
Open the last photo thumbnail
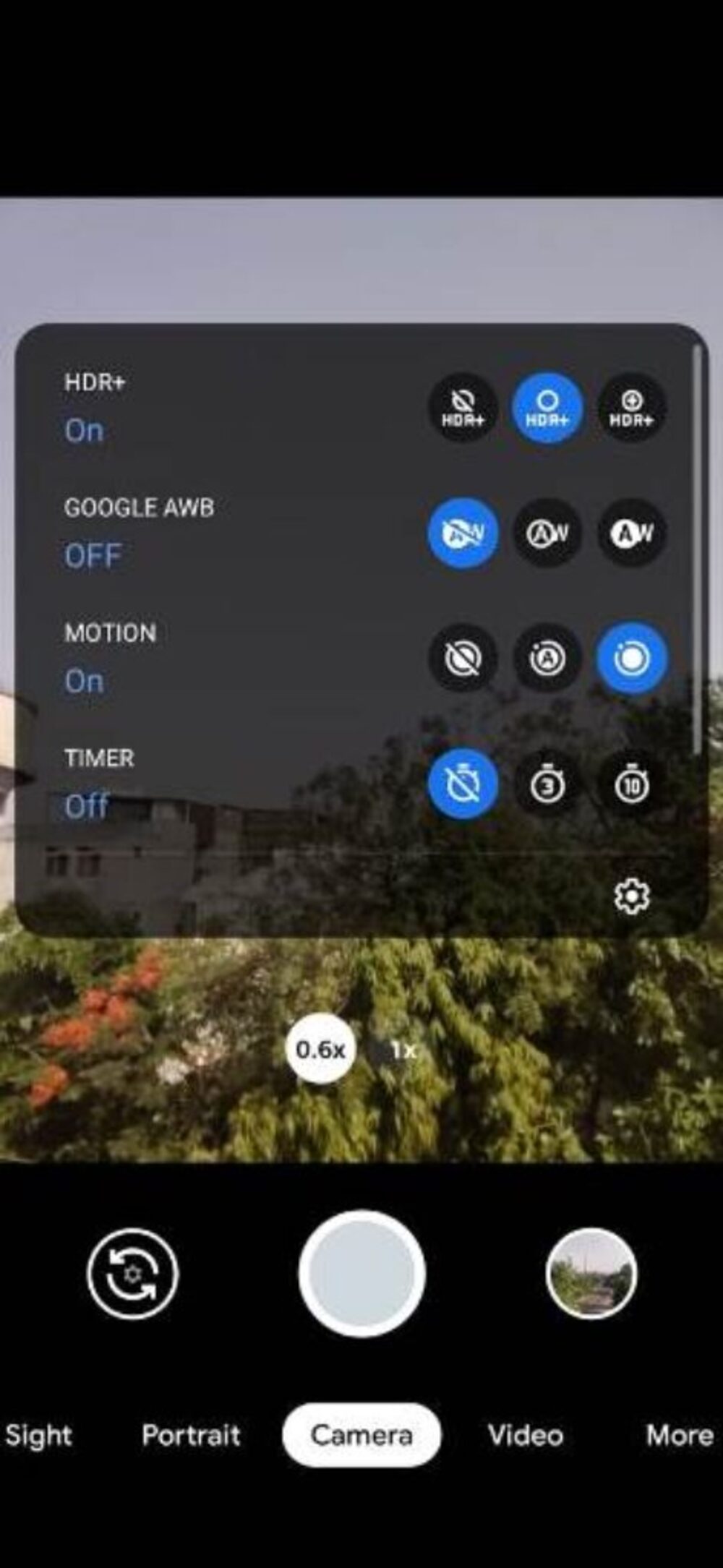[x=591, y=1274]
